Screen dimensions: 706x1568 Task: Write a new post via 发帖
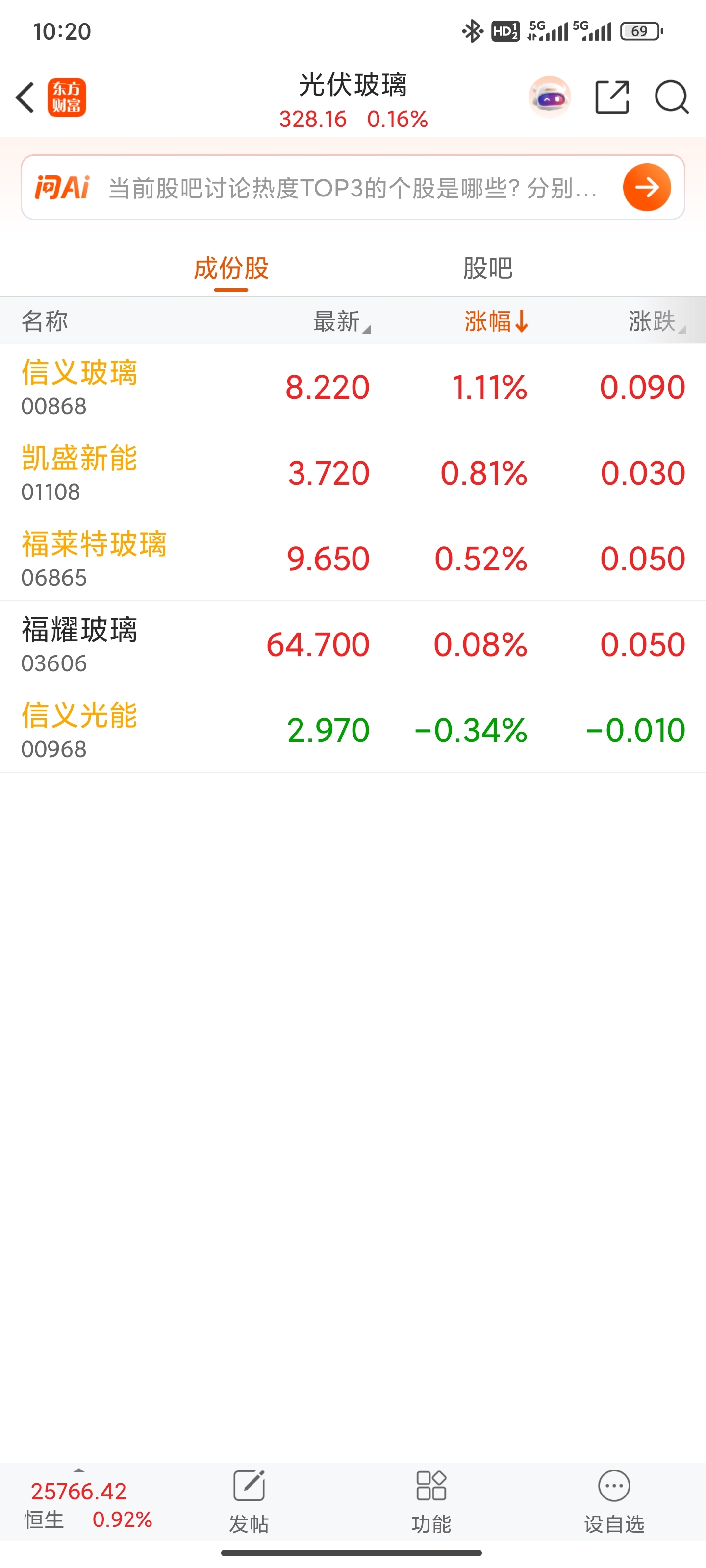249,1501
